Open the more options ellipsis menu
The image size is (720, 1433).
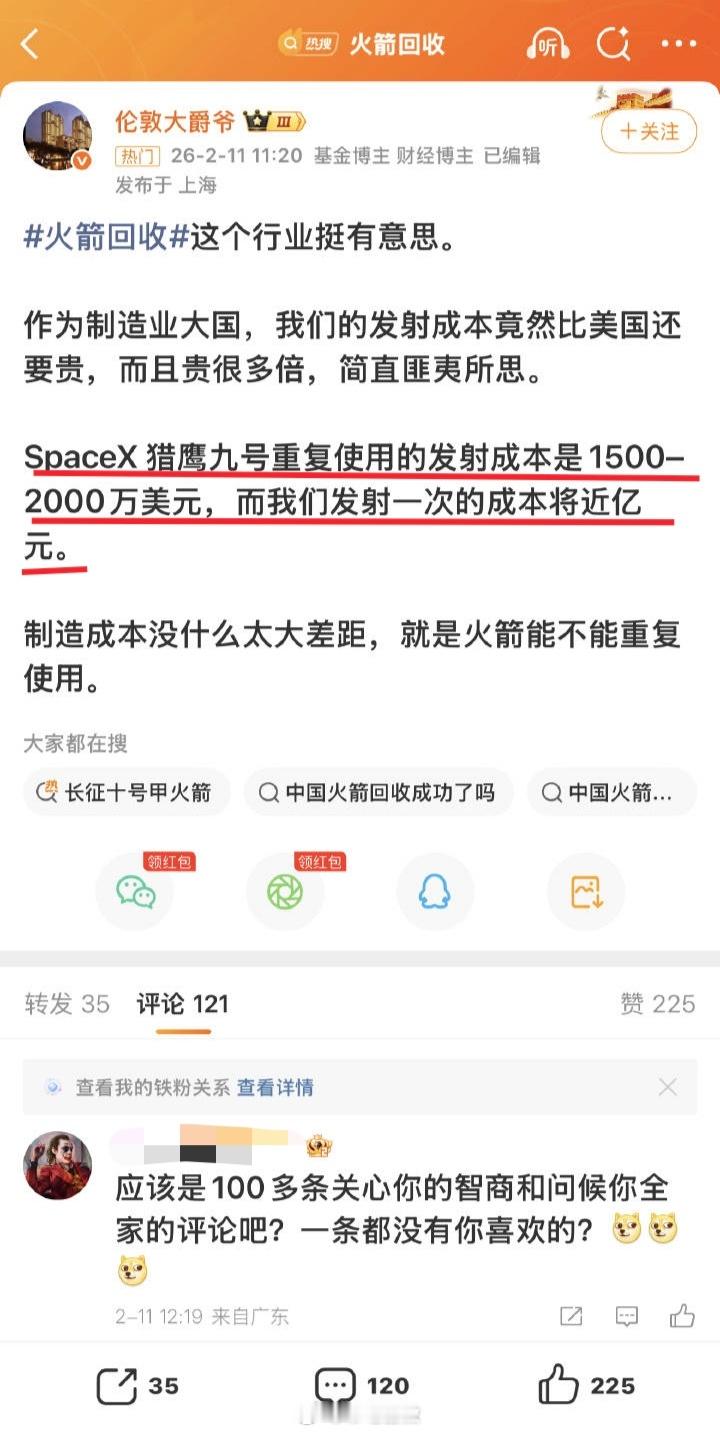(x=678, y=44)
